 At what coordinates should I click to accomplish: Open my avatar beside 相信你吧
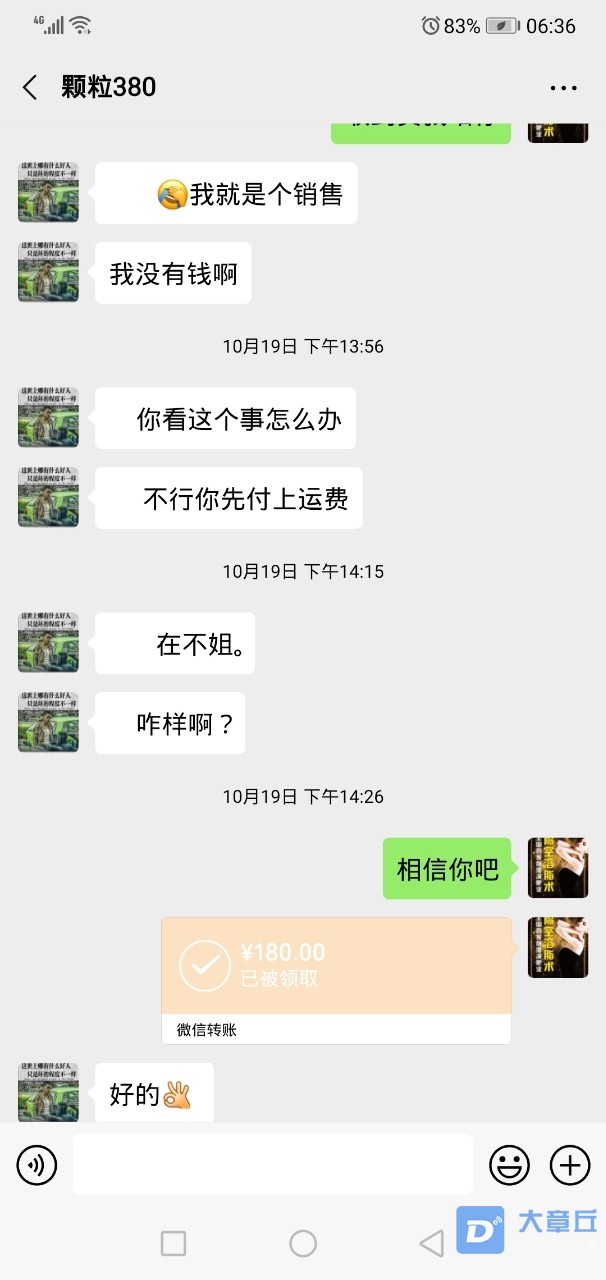click(558, 868)
